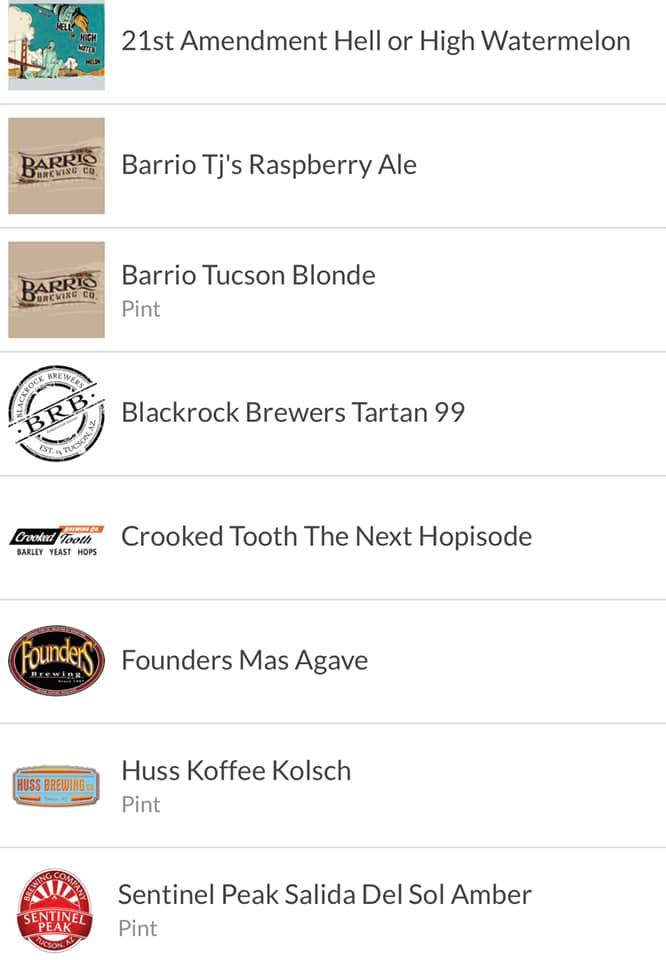Open 21st Amendment Hell or High Watermelon
This screenshot has width=666, height=960.
click(x=375, y=42)
